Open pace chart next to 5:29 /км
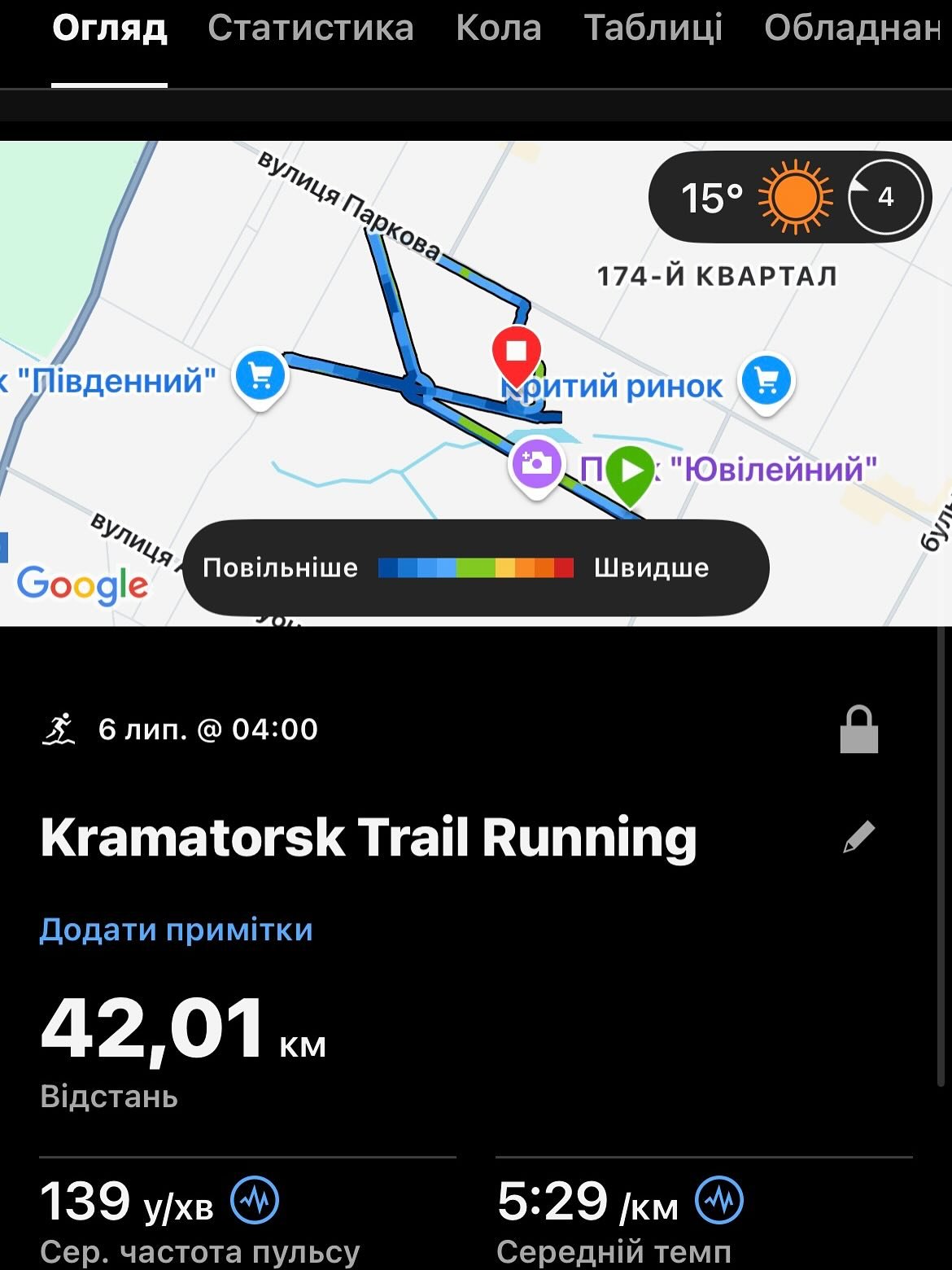This screenshot has width=952, height=1270. tap(719, 1201)
